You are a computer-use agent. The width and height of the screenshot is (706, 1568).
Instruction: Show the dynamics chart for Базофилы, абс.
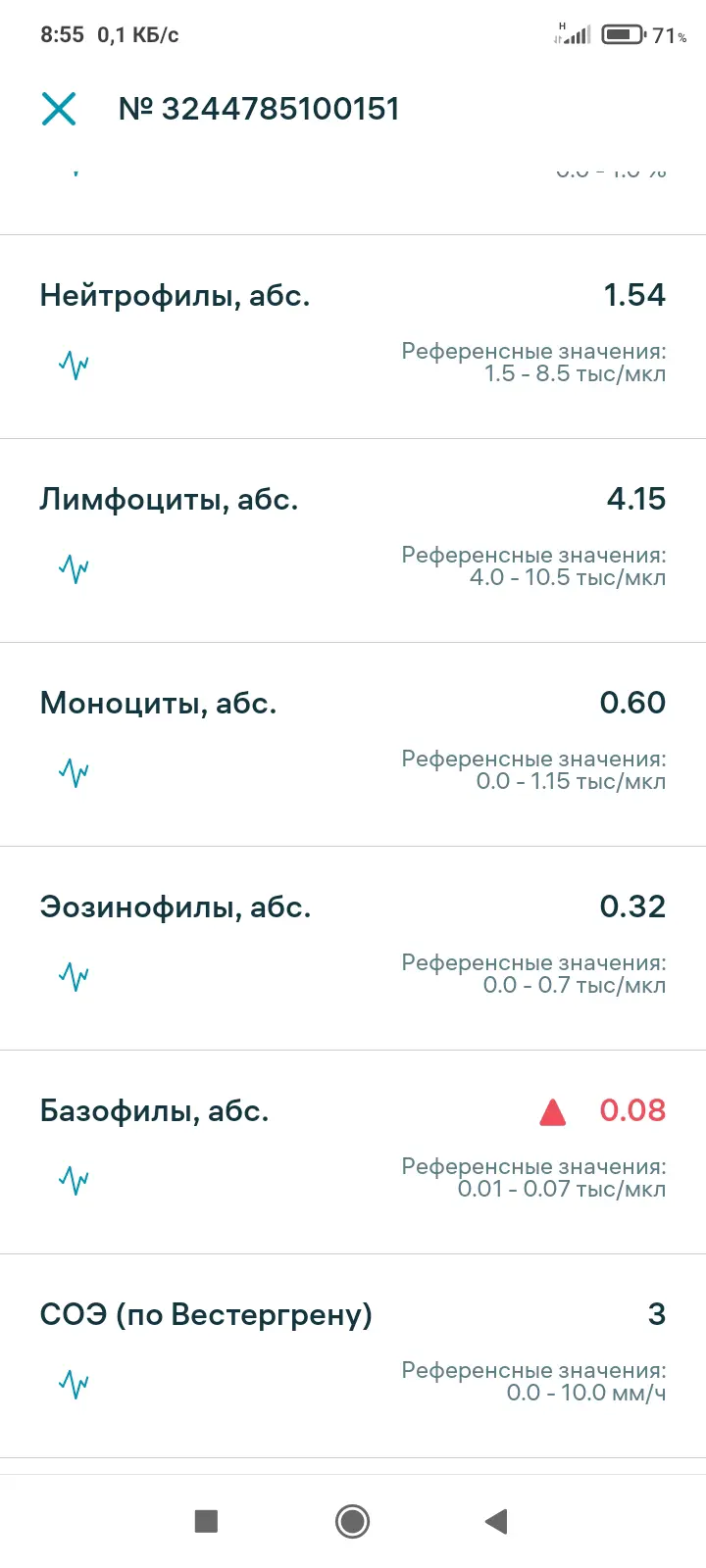click(x=74, y=1180)
